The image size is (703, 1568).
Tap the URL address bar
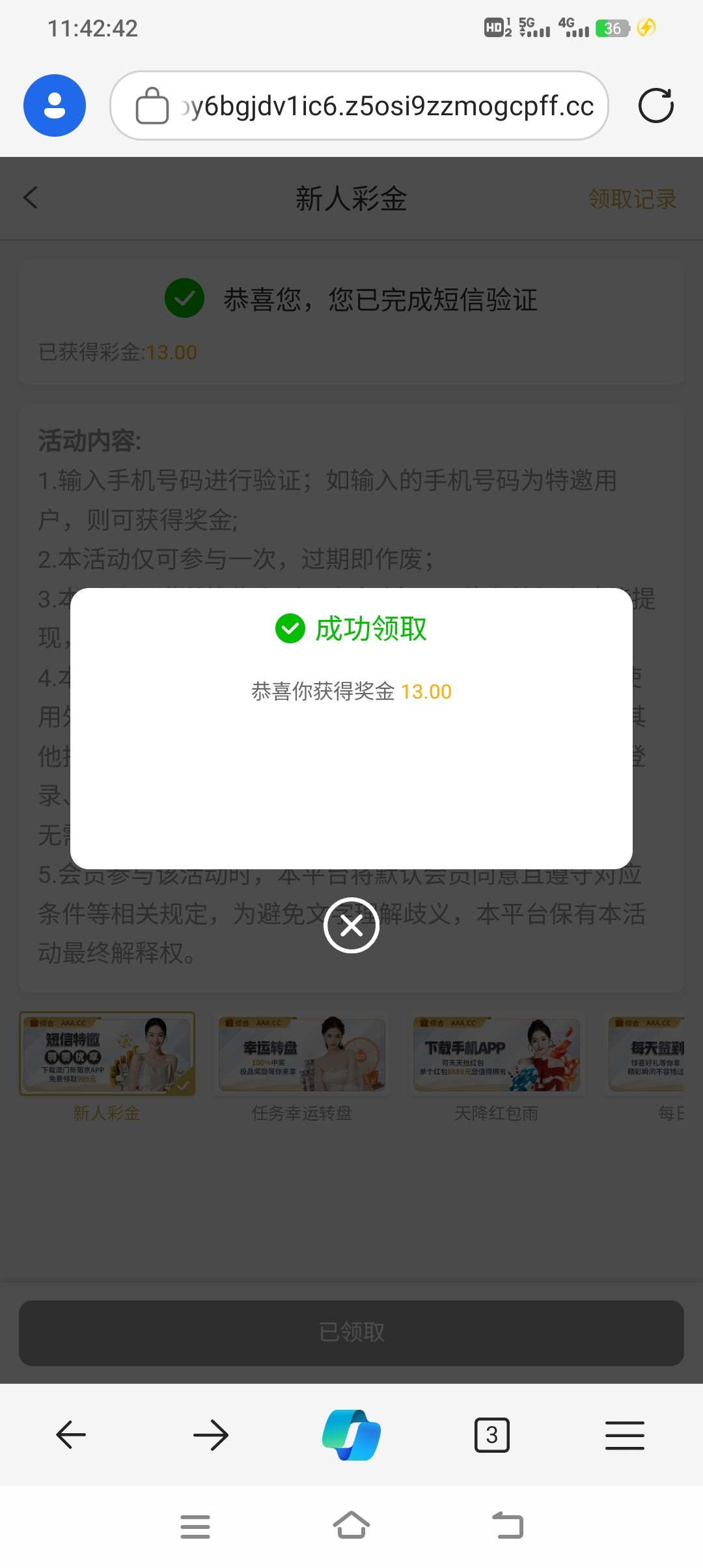coord(359,105)
